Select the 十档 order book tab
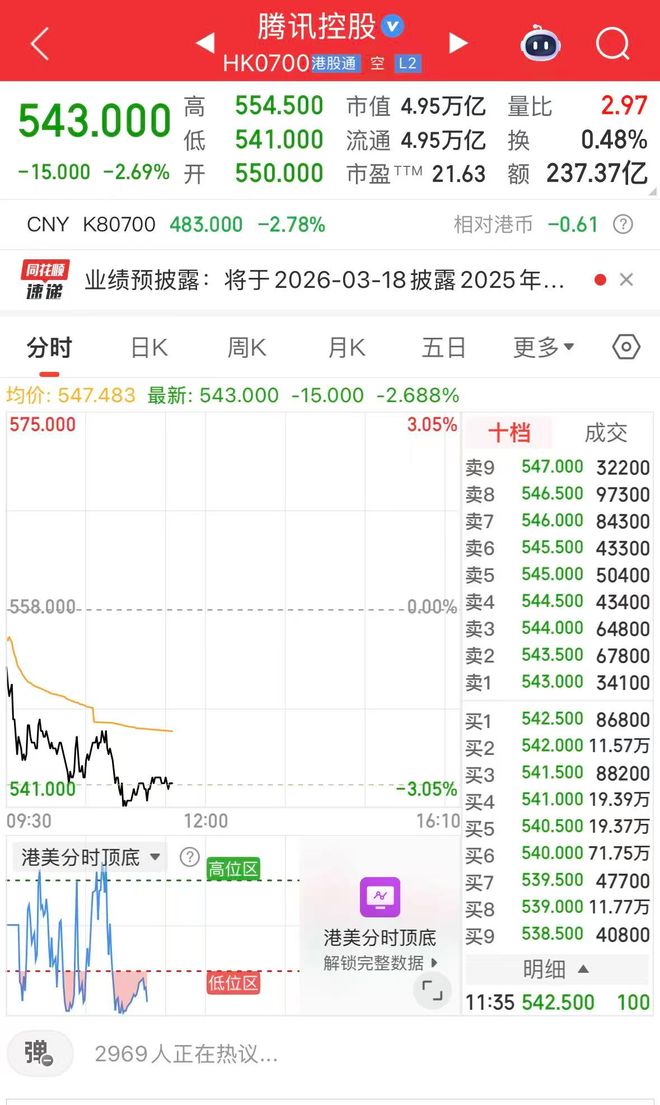 (508, 433)
